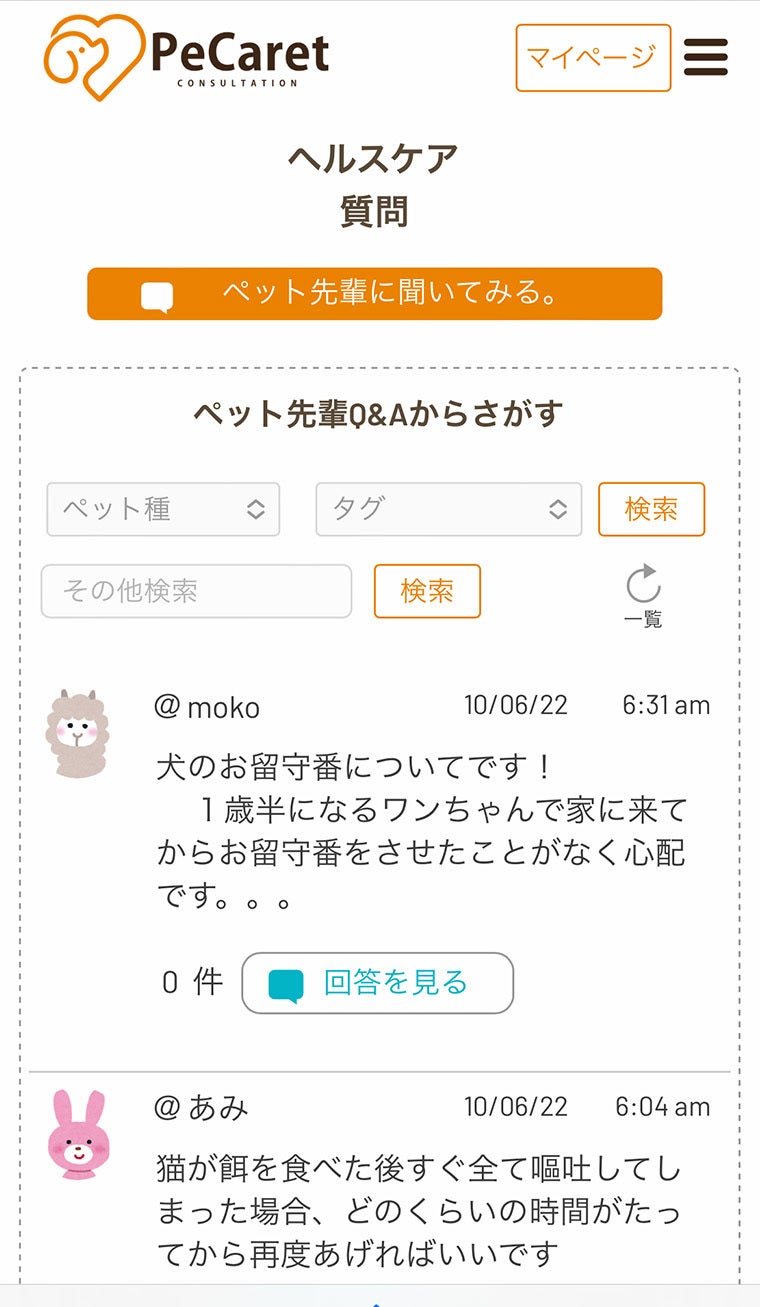The height and width of the screenshot is (1307, 760).
Task: Tap 検索 button beside the その他検索 field
Action: [x=427, y=591]
